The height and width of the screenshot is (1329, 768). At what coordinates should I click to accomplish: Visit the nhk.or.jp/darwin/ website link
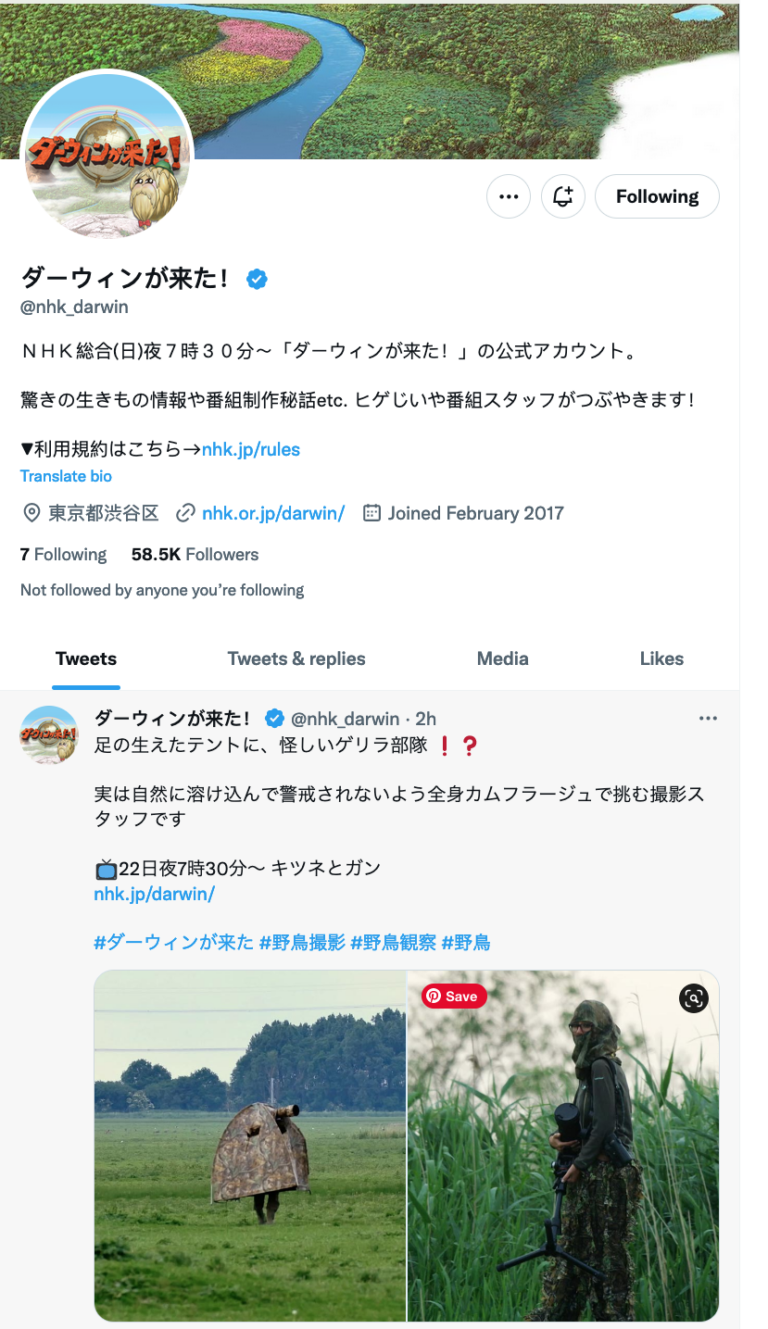point(273,513)
